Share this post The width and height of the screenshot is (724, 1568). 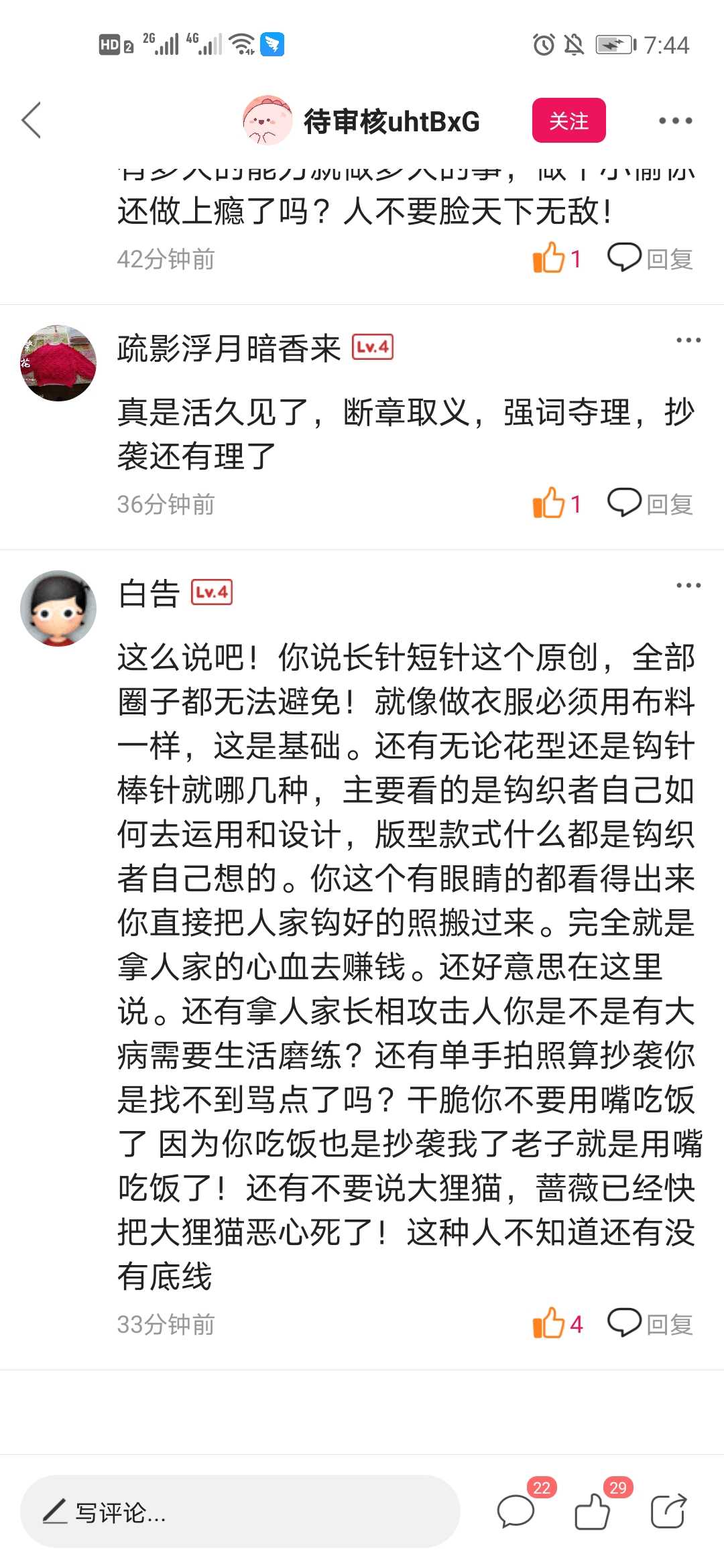coord(668,1512)
